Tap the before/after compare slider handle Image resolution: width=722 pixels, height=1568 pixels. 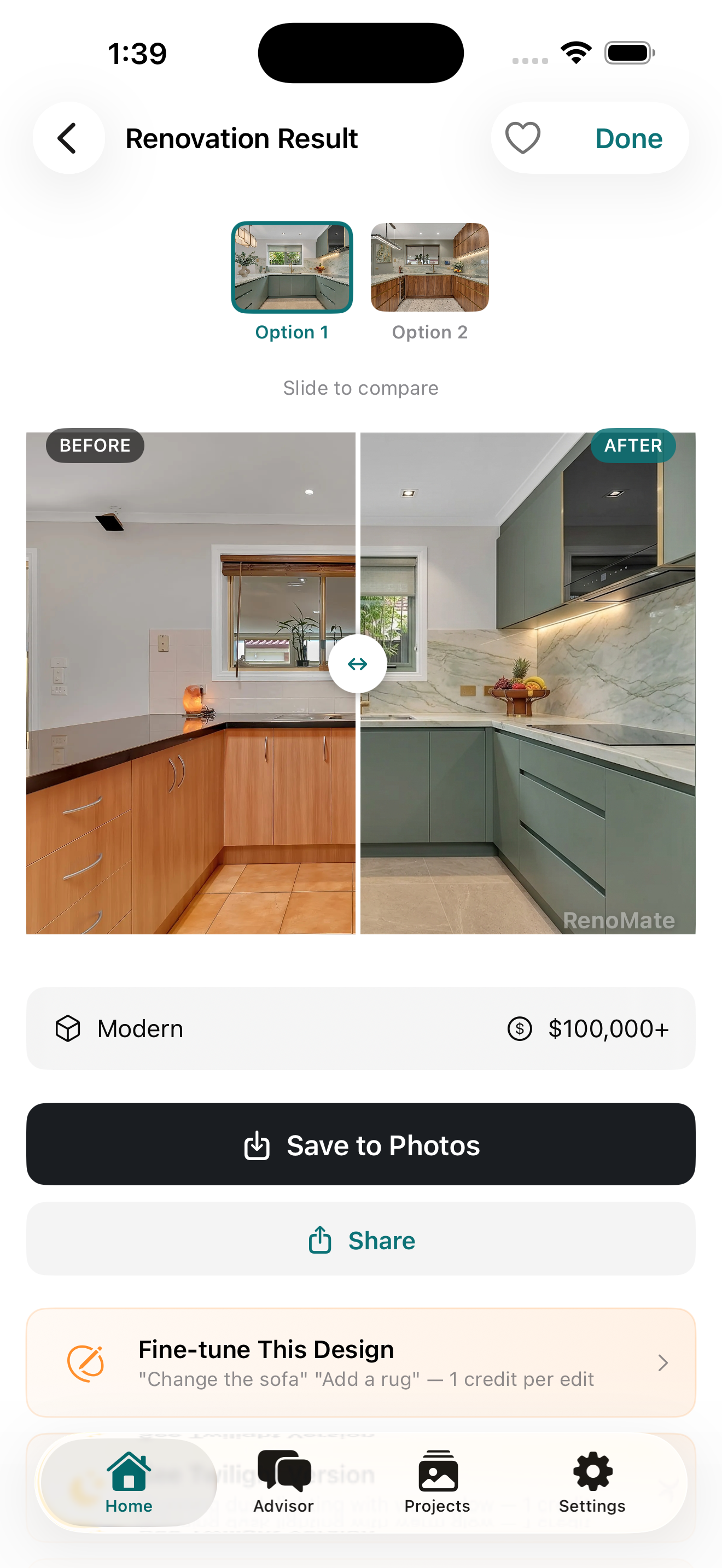point(357,664)
